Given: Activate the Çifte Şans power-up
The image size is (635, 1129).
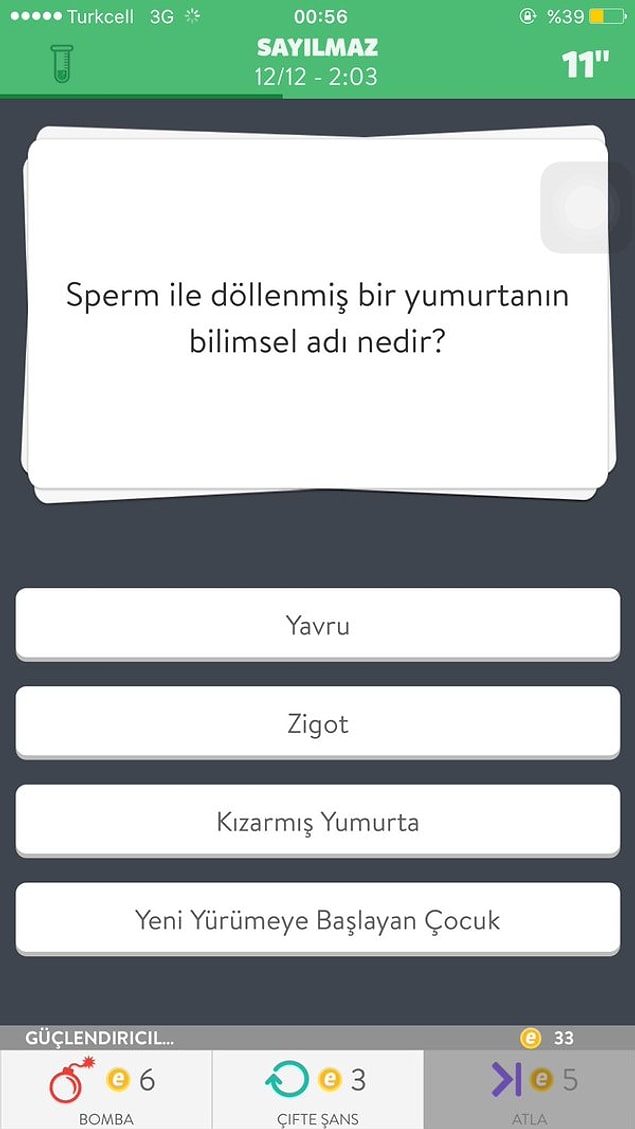Looking at the screenshot, I should click(x=317, y=1088).
